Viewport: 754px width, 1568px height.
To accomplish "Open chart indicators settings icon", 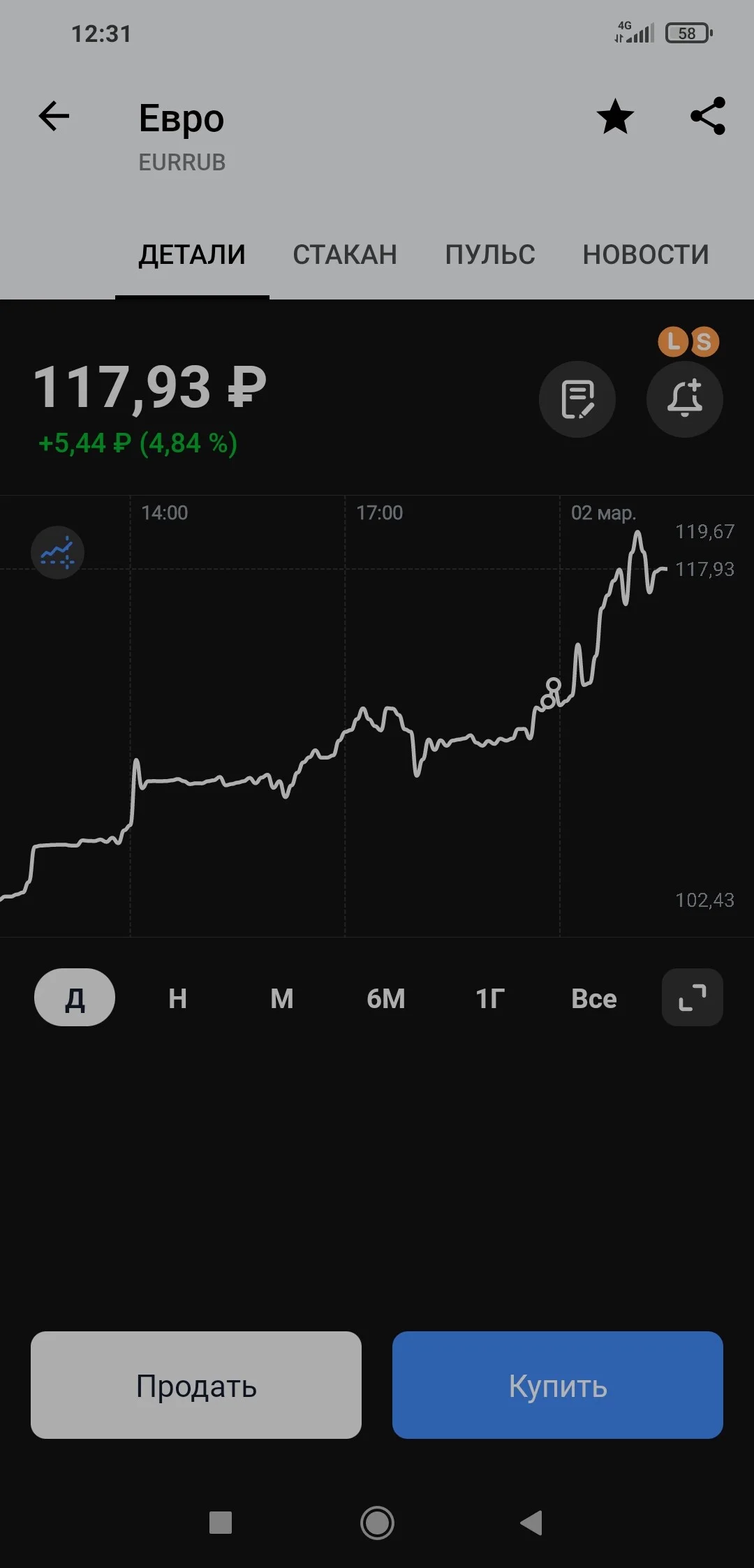I will point(57,553).
